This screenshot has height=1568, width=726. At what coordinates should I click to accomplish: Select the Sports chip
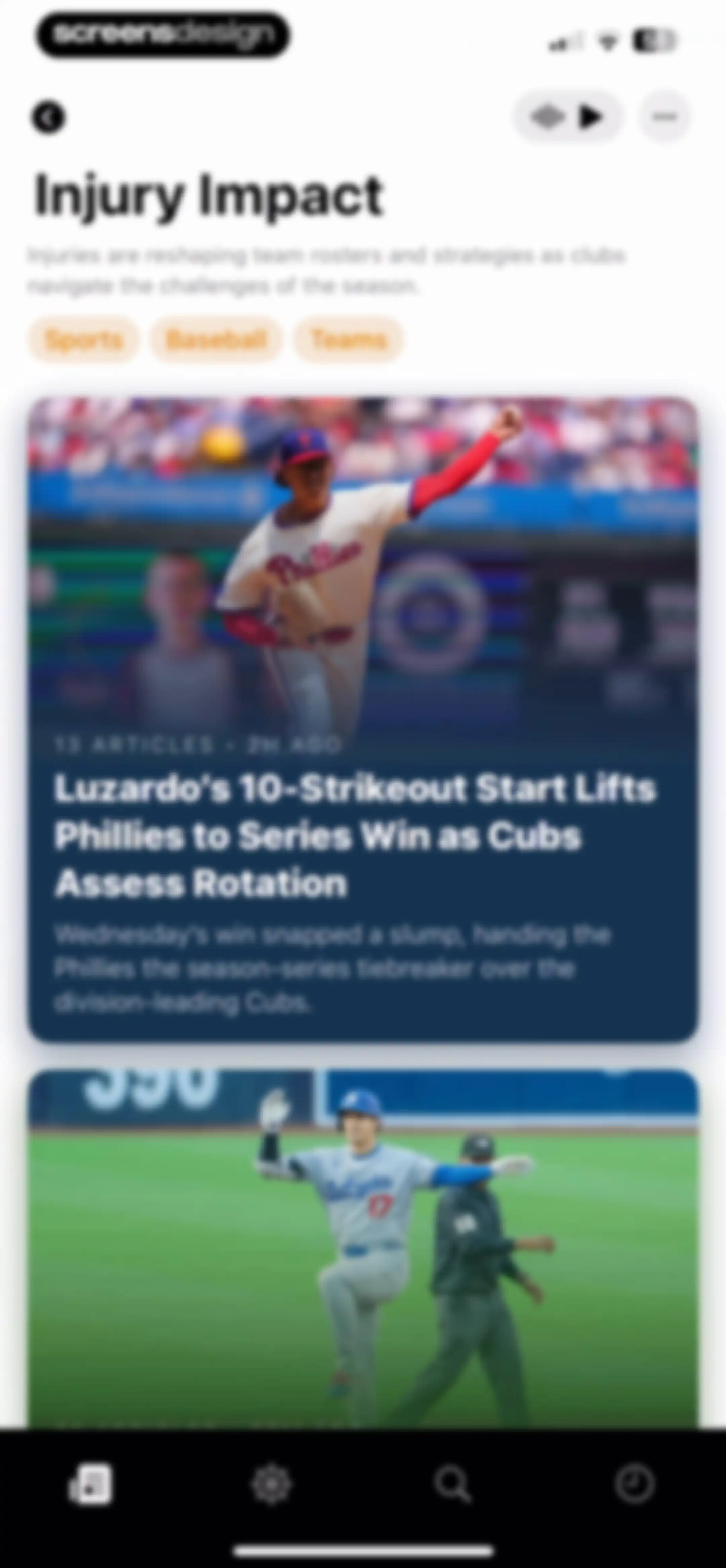click(x=84, y=340)
